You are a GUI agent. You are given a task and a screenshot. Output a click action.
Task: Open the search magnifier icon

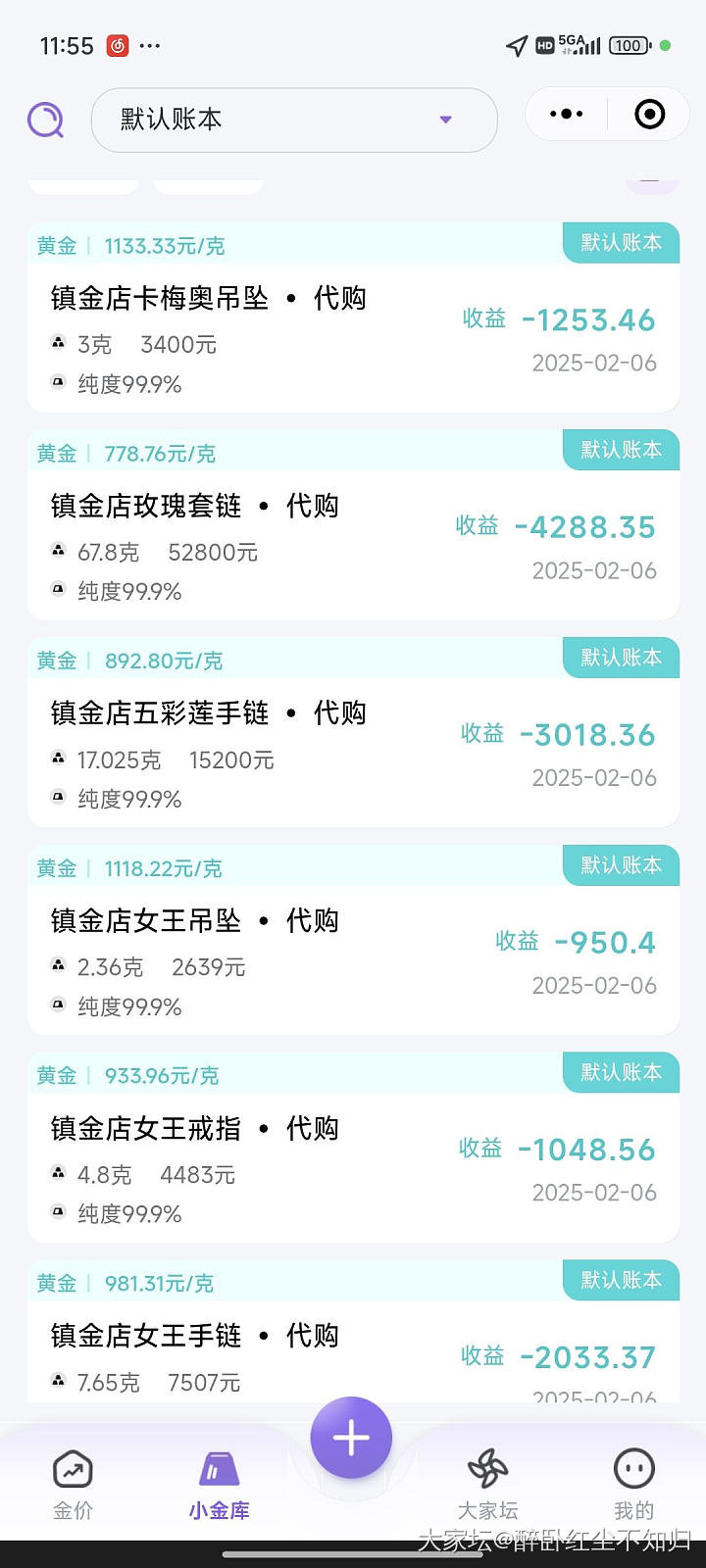tap(45, 120)
